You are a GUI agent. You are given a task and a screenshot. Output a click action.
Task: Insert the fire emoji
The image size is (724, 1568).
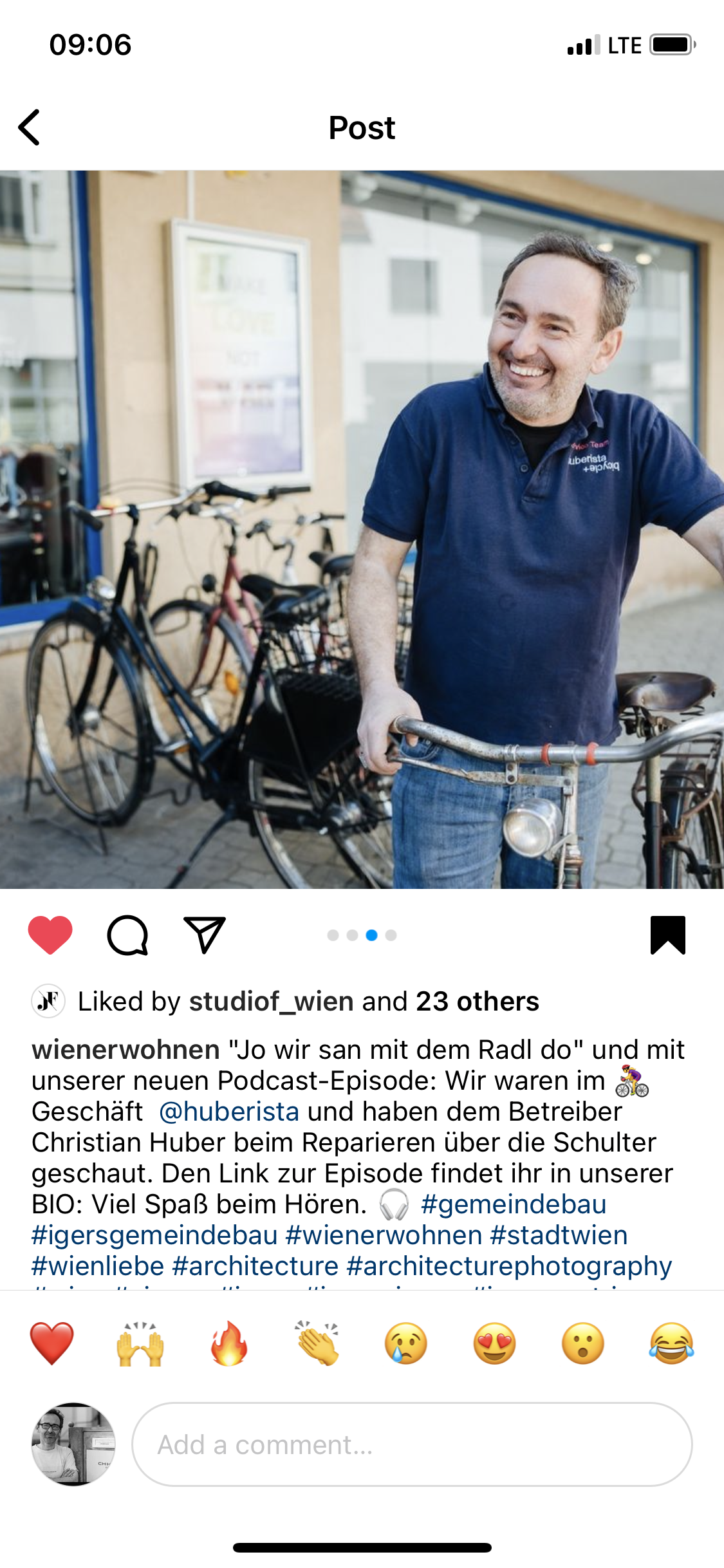[x=229, y=1344]
